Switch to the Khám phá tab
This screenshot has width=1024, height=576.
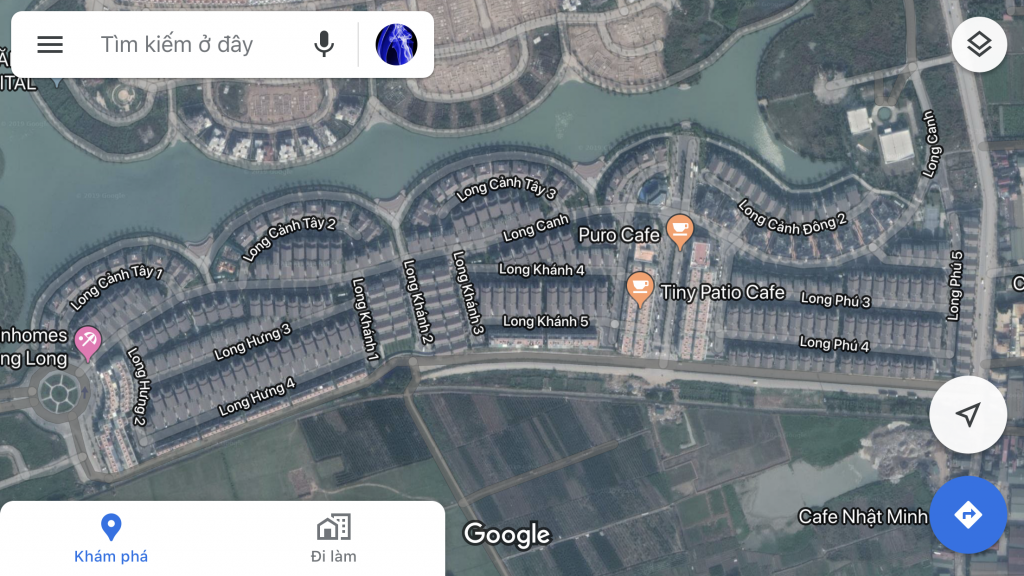pos(111,539)
